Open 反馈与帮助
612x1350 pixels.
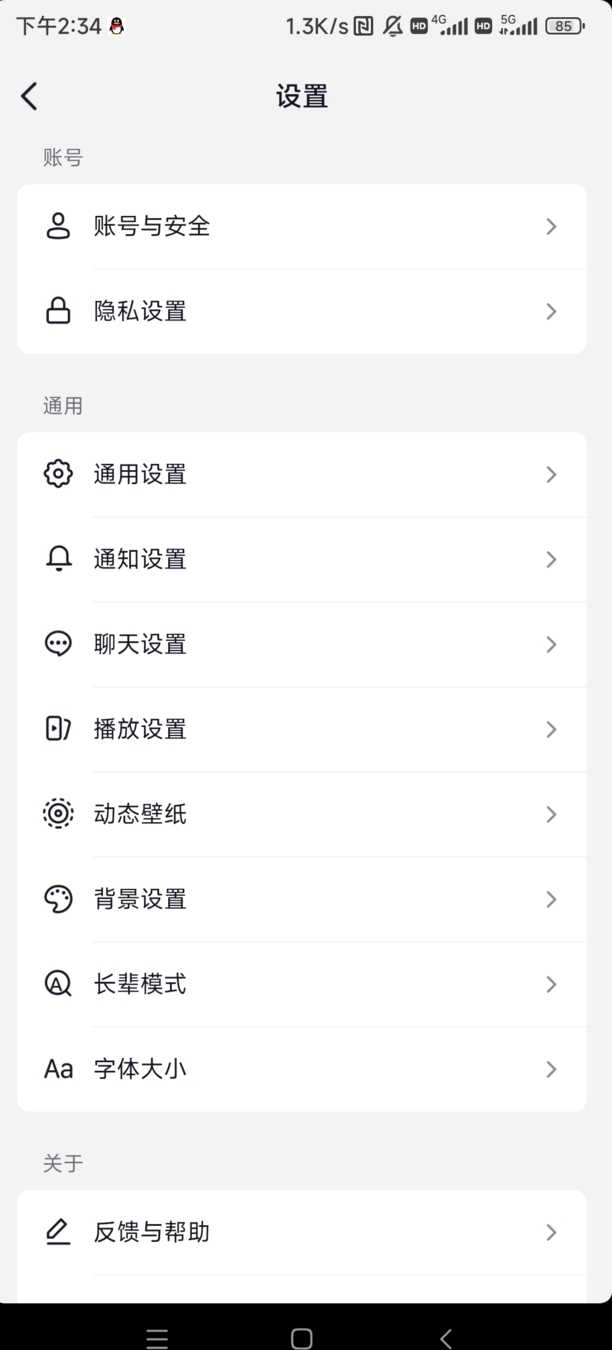pos(301,1232)
